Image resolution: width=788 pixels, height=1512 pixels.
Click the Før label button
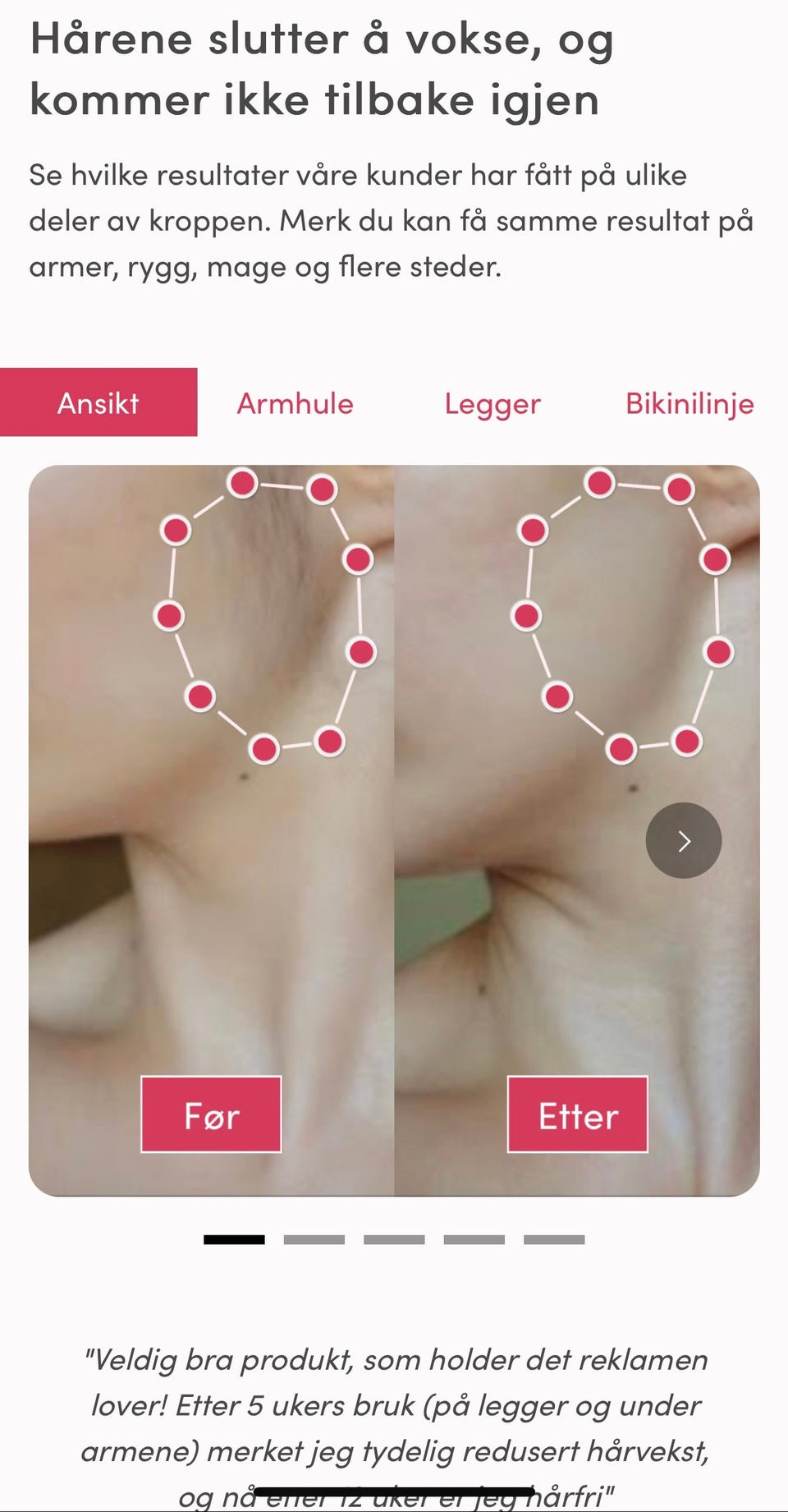[x=211, y=1115]
